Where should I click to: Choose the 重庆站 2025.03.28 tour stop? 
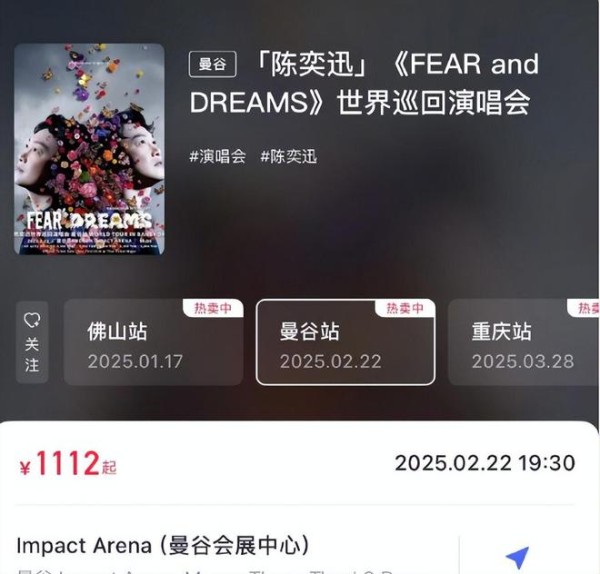[x=524, y=342]
